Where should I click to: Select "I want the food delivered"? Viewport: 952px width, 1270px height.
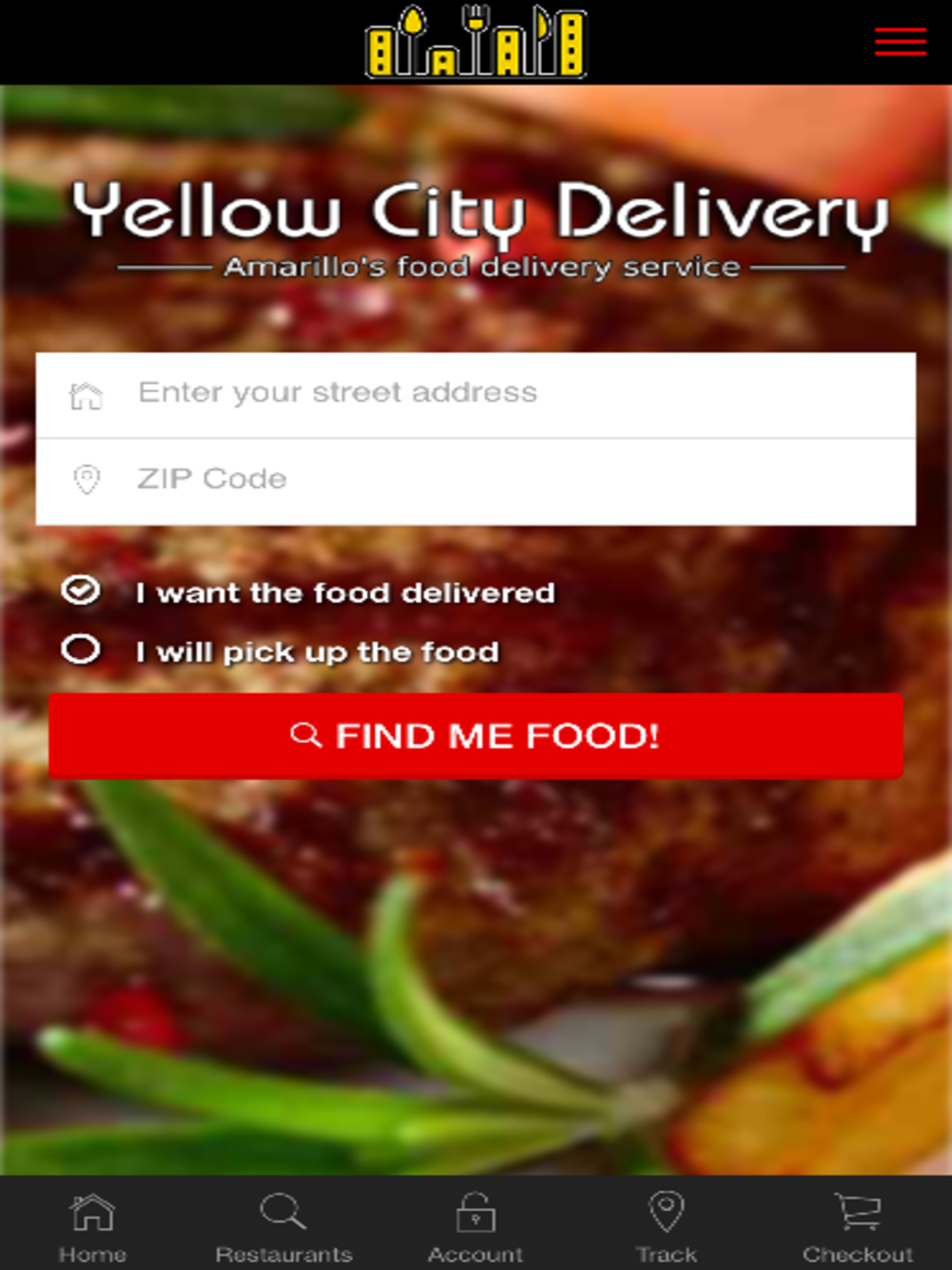81,591
